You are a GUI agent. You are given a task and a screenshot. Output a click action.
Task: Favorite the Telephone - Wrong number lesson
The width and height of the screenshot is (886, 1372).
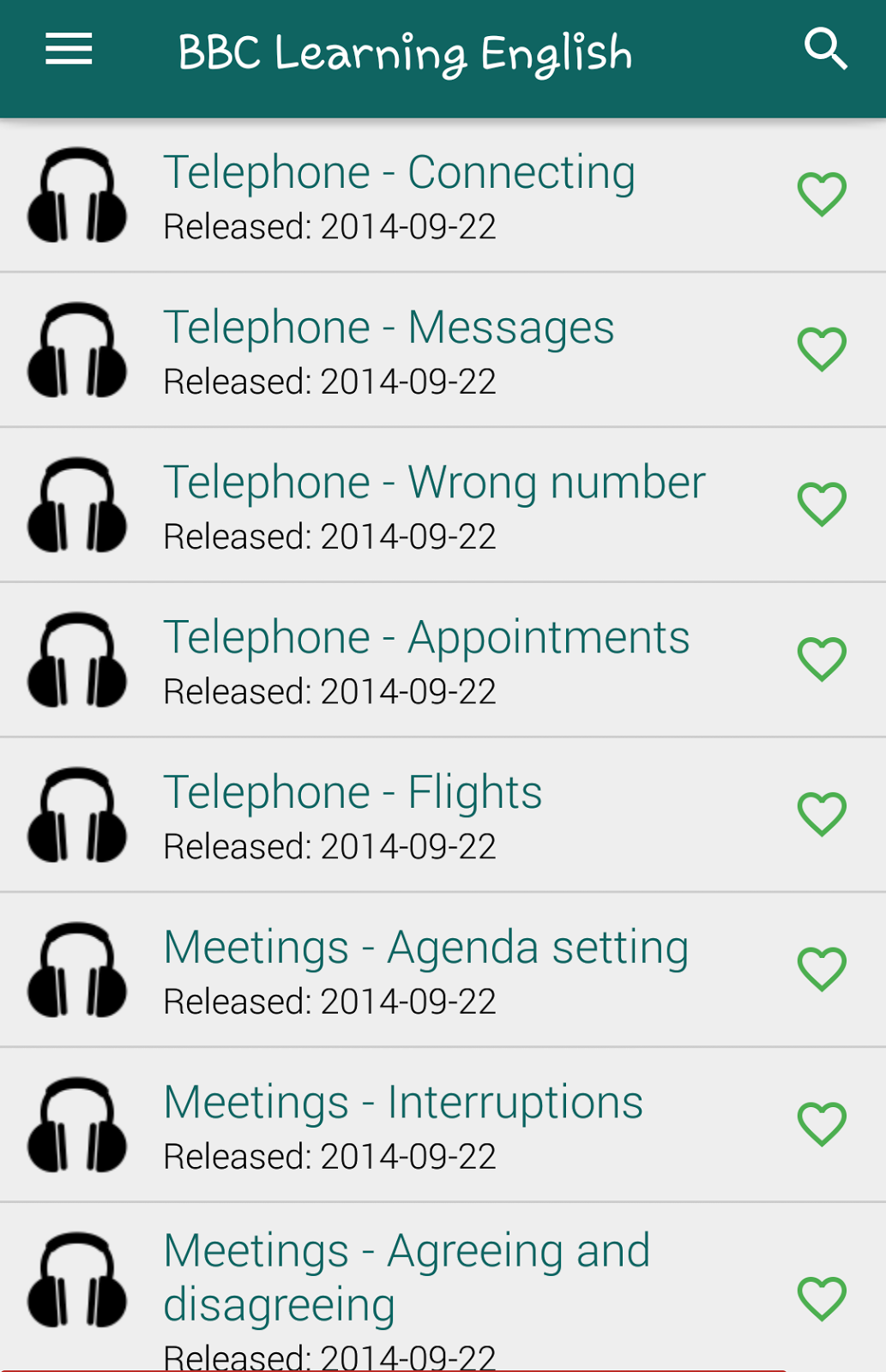pos(822,504)
